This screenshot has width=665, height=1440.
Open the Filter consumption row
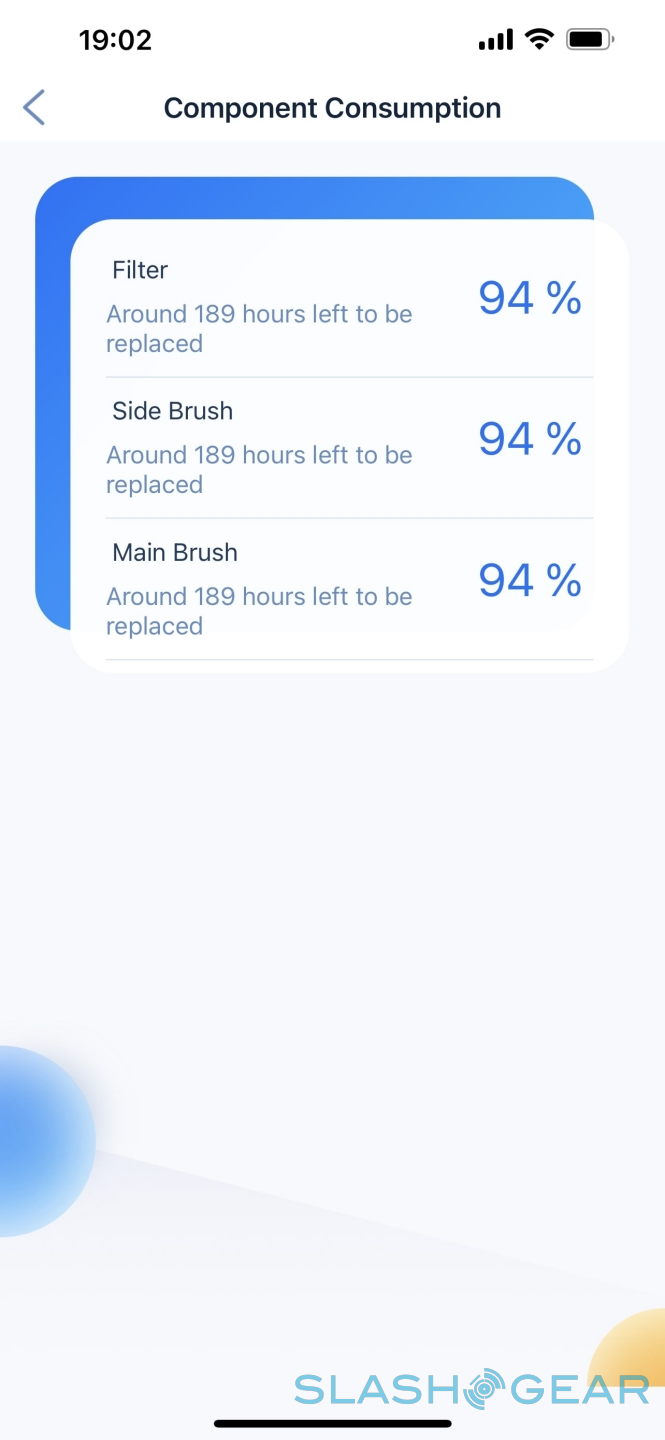(x=348, y=306)
